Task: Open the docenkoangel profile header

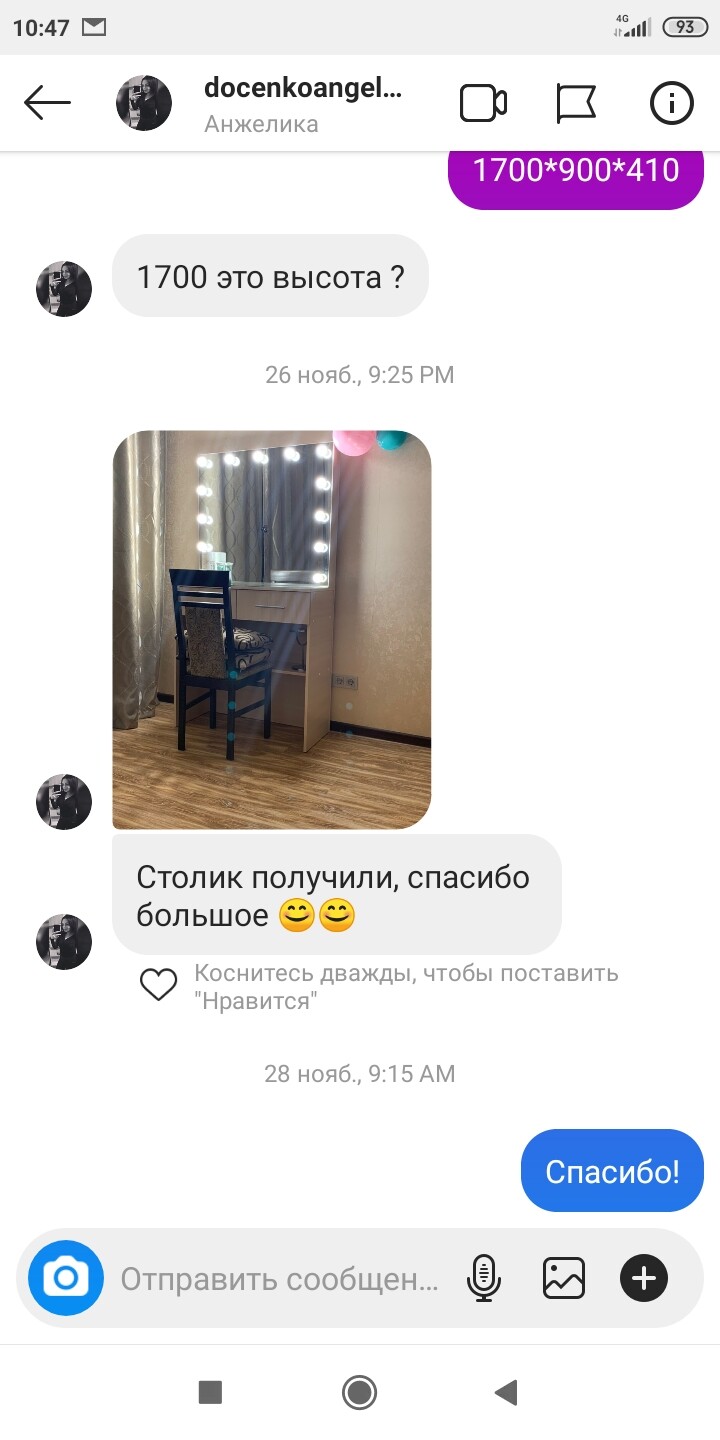Action: [260, 103]
